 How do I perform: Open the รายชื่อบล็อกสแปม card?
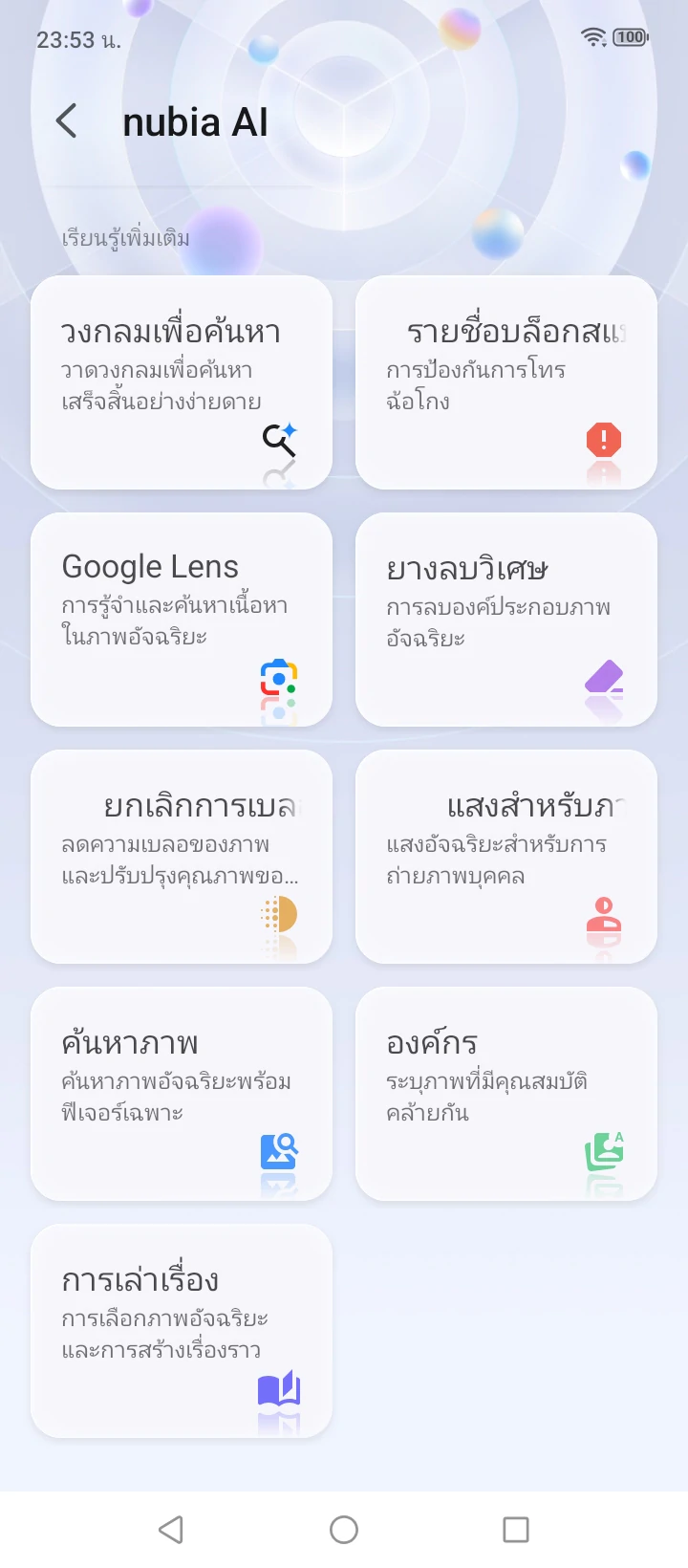coord(506,382)
